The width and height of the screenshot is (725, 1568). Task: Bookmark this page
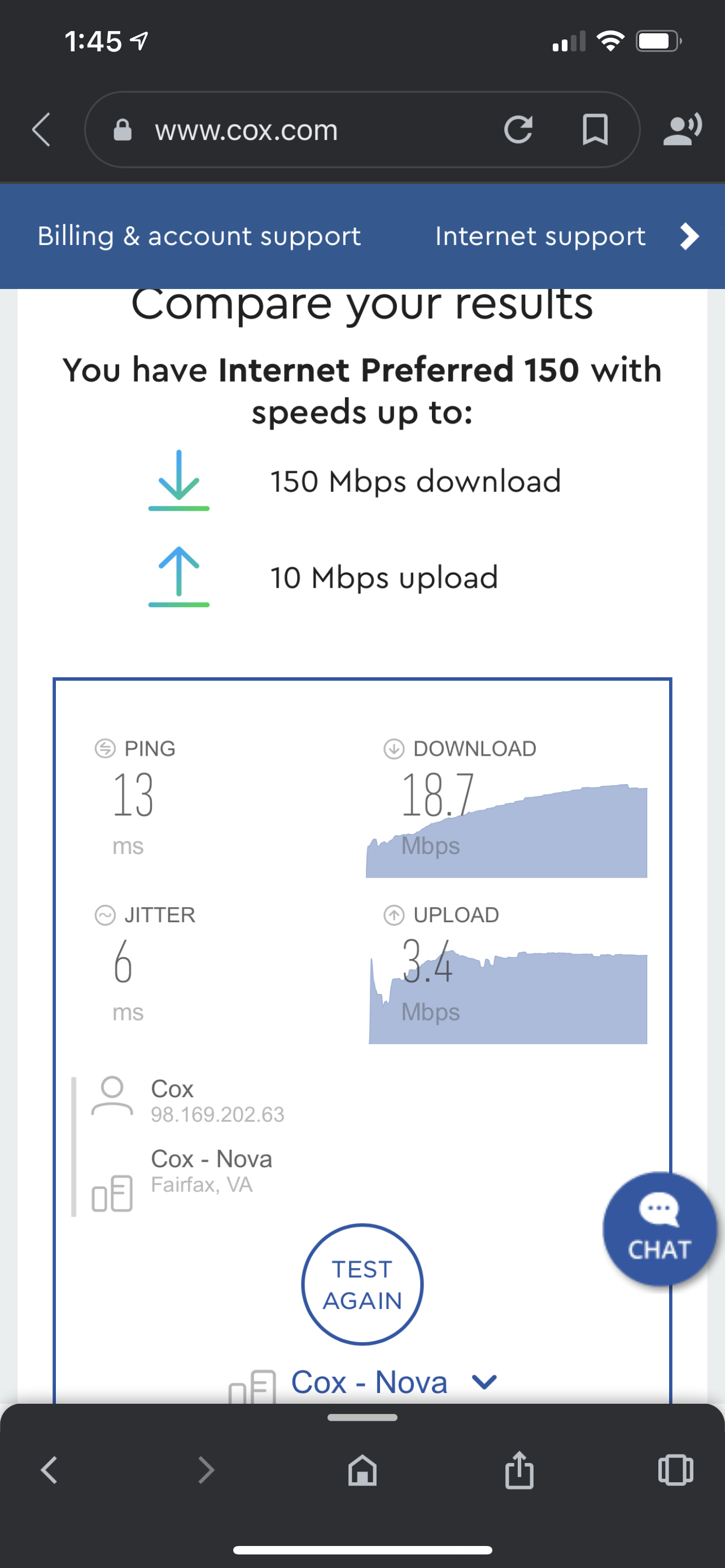click(x=595, y=130)
